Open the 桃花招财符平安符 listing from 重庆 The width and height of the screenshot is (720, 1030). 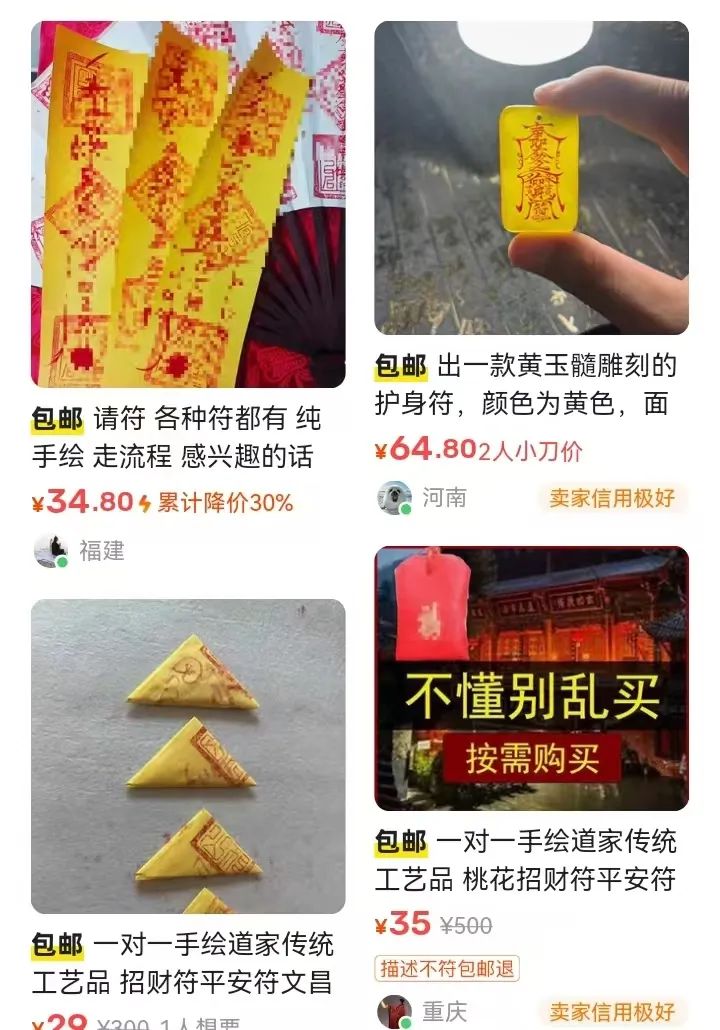coord(531,678)
